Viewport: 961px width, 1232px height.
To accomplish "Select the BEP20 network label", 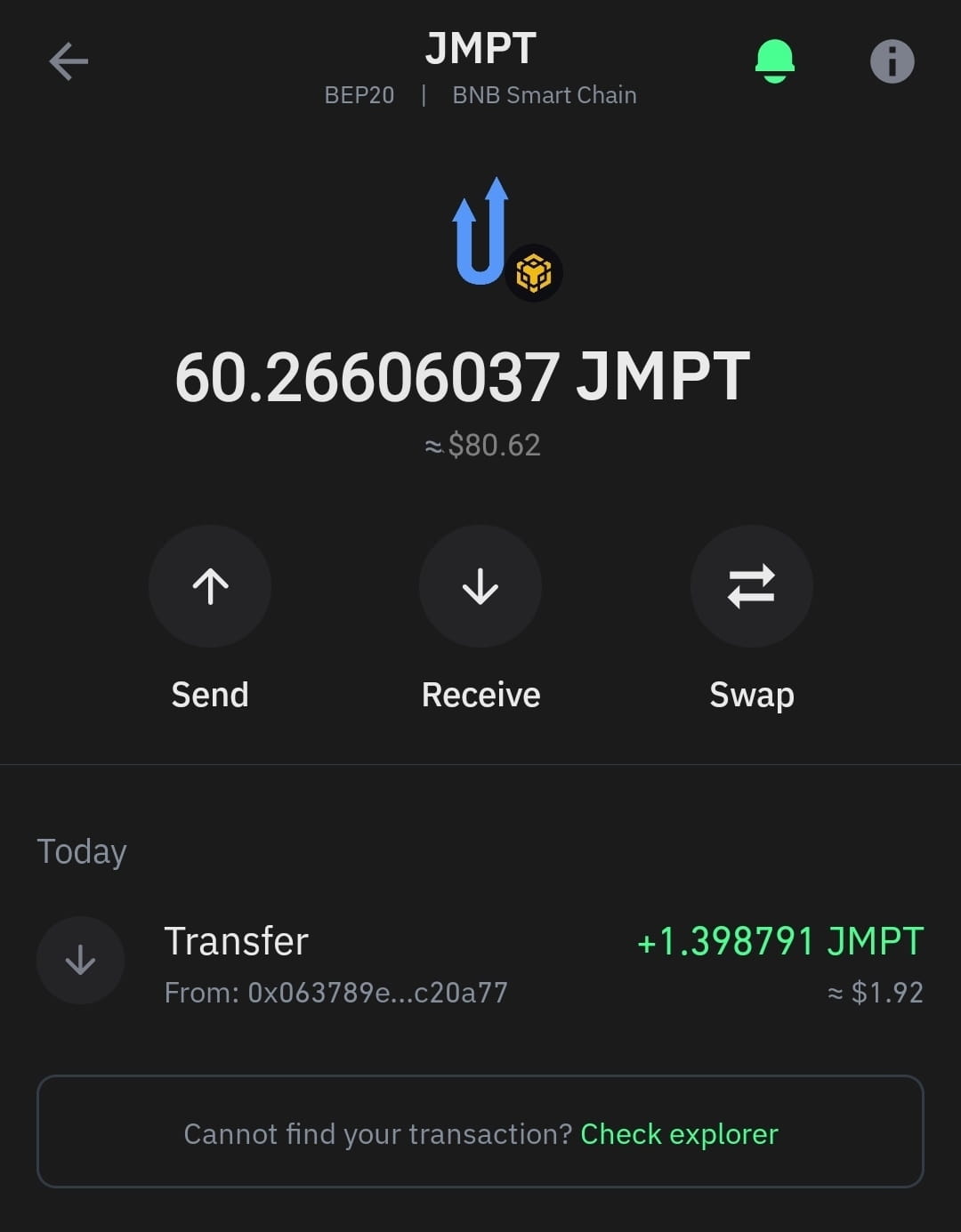I will pyautogui.click(x=359, y=94).
